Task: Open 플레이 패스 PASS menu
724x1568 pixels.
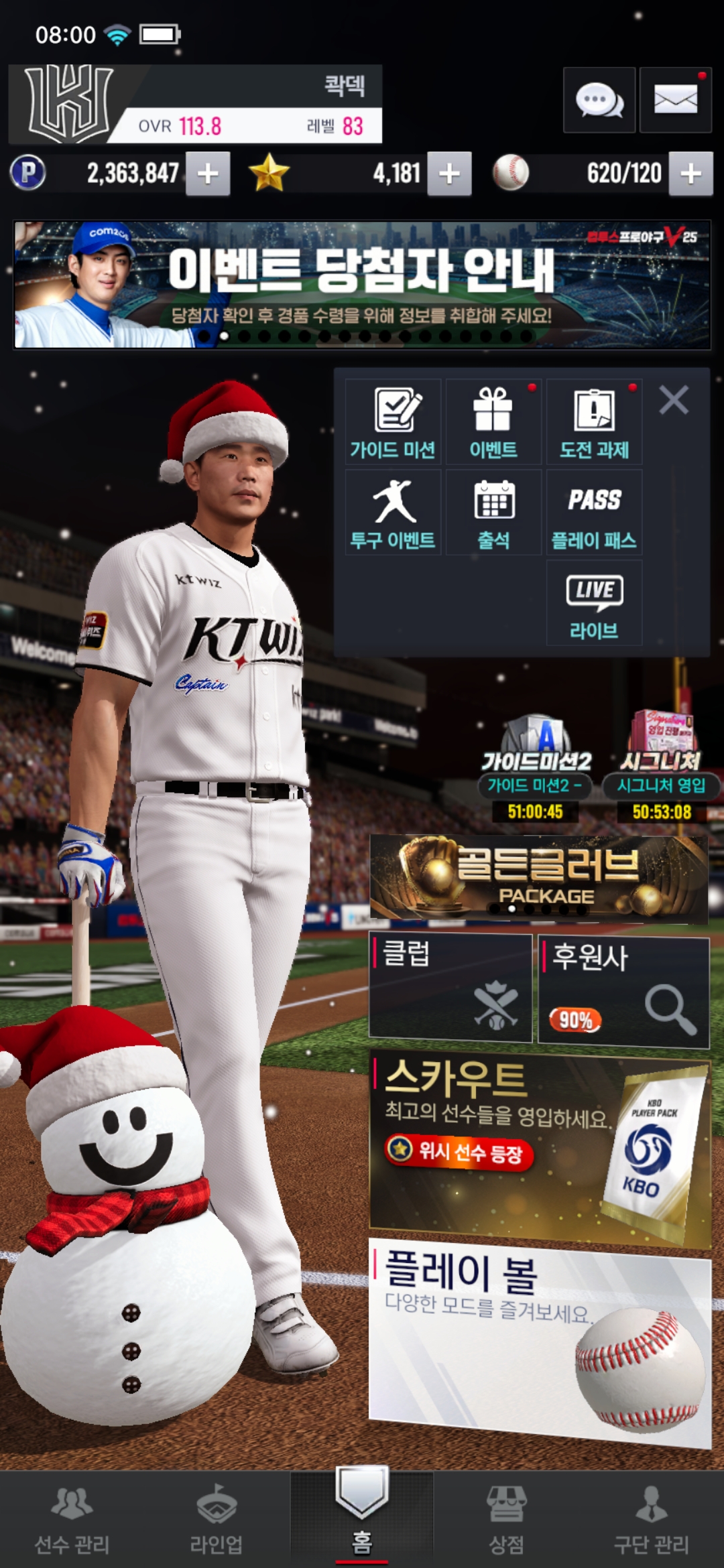Action: point(594,513)
